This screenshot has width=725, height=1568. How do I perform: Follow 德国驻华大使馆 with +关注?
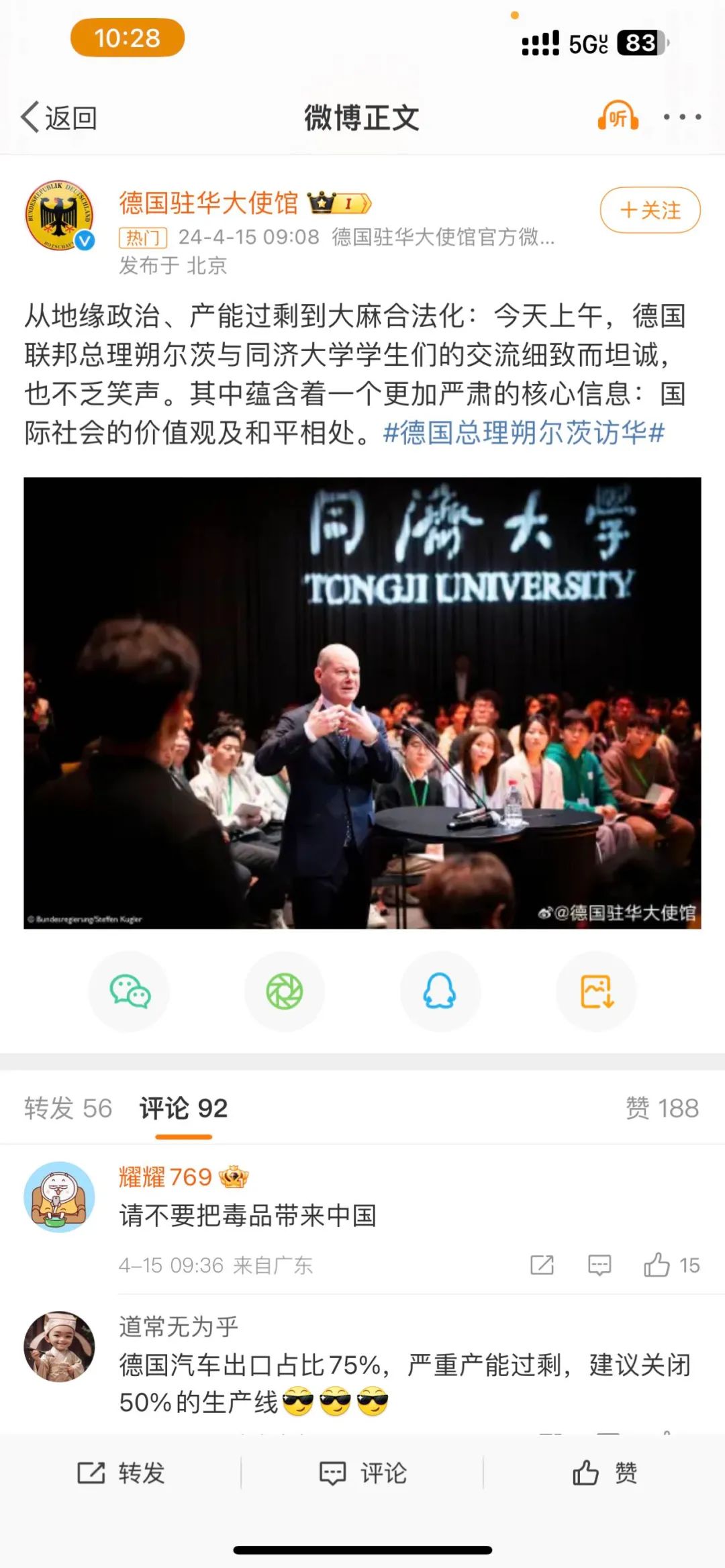650,210
